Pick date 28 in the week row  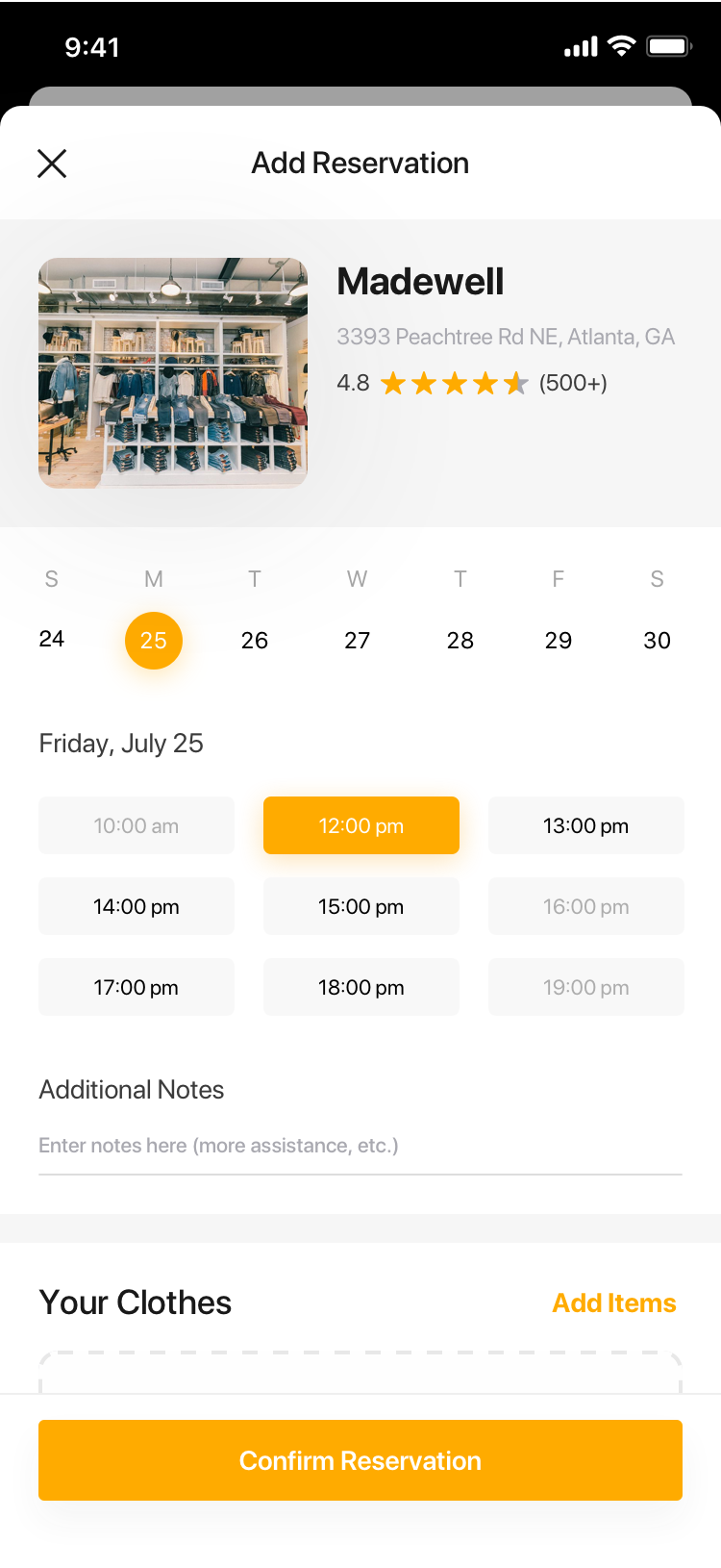[460, 641]
